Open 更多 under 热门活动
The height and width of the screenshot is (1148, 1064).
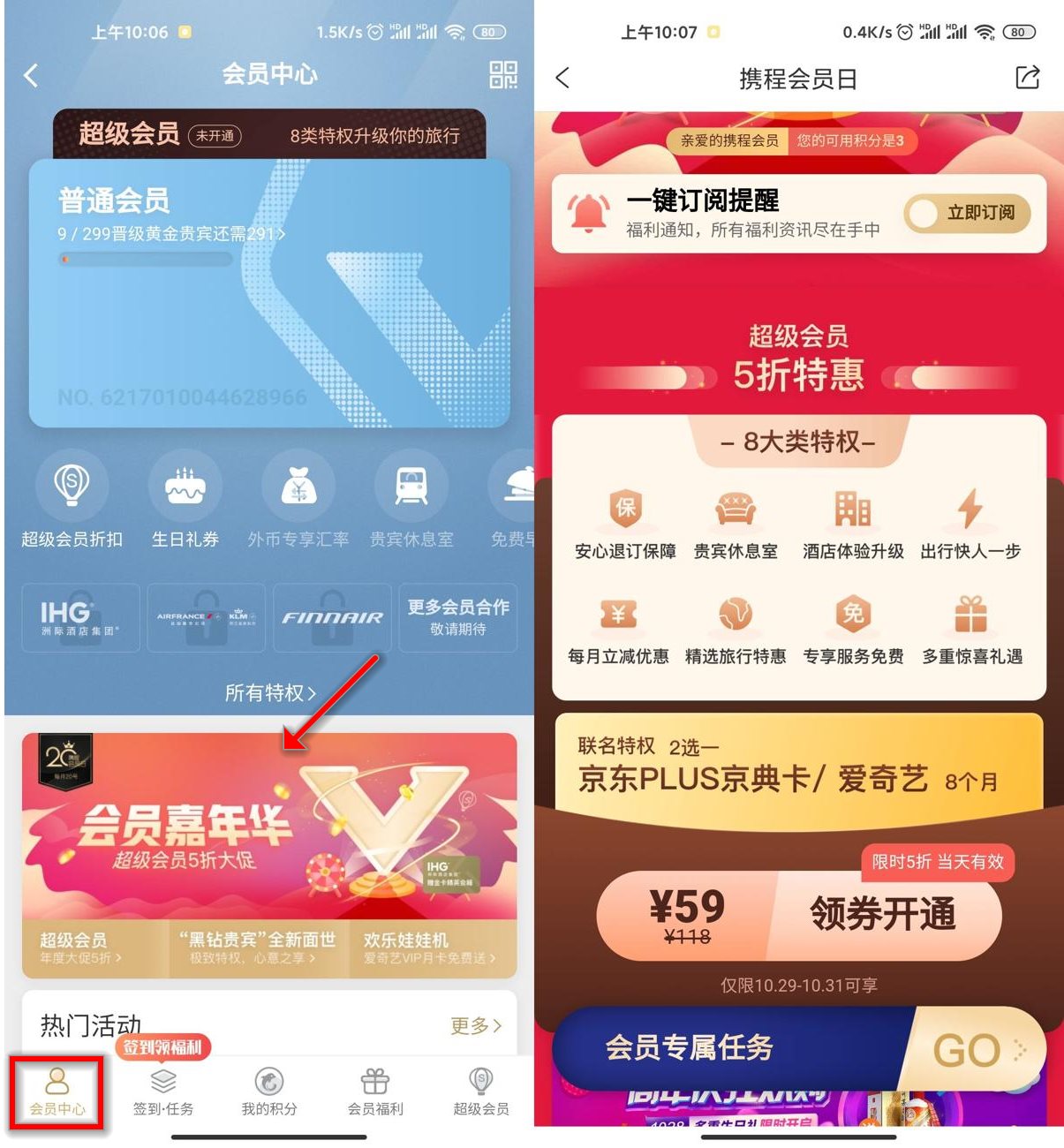pyautogui.click(x=476, y=1025)
